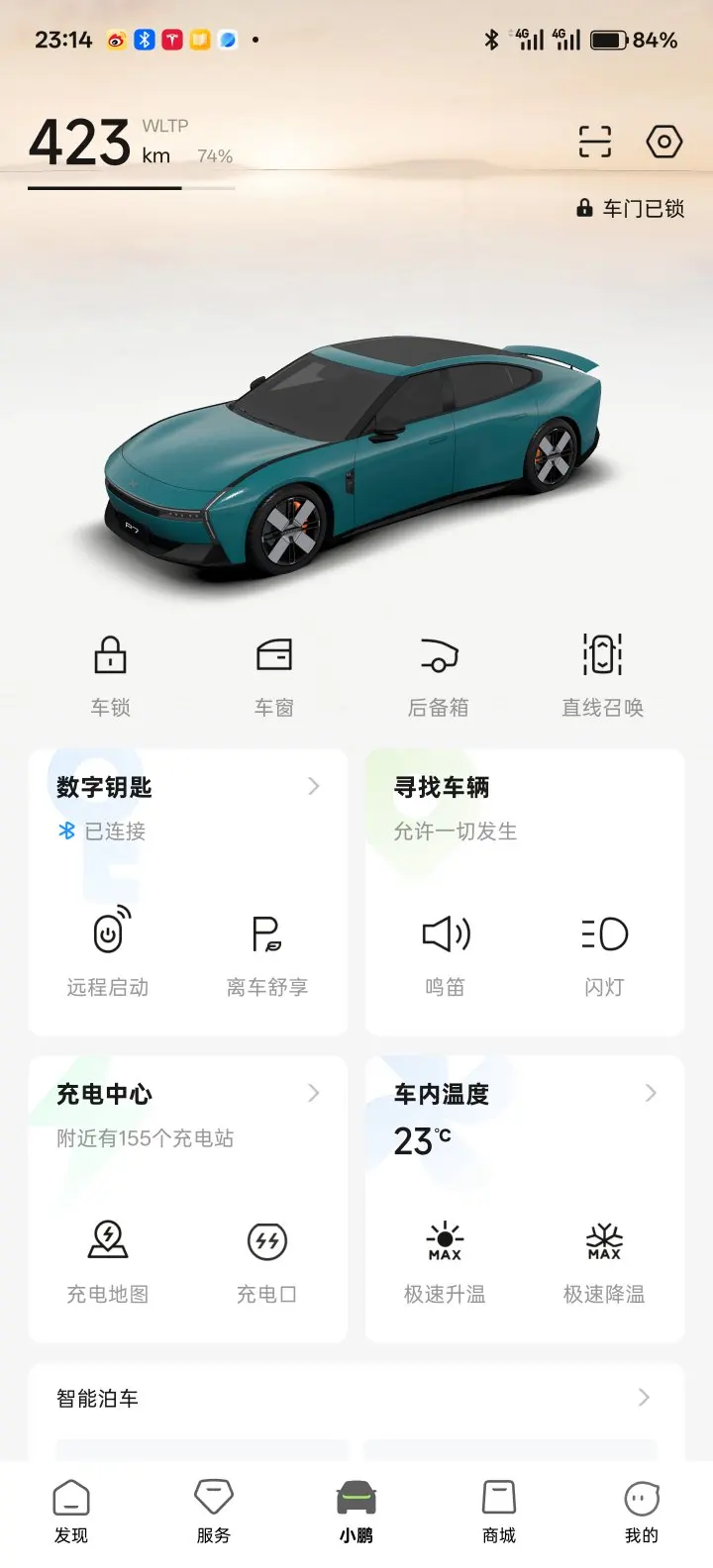Screen dimensions: 713x1568
Task: Go to the 我的 profile tab
Action: 641,1513
